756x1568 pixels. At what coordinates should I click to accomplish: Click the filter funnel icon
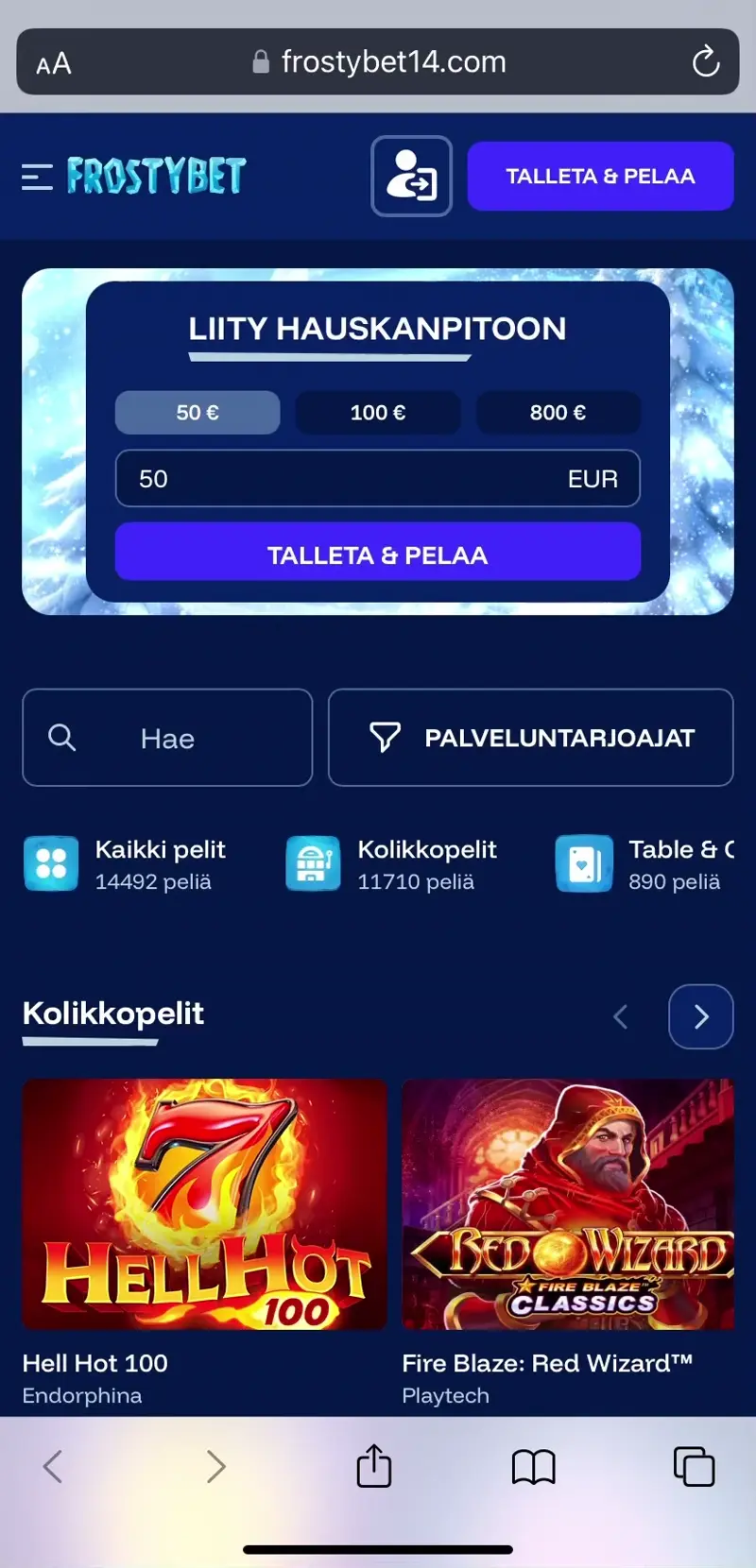(x=384, y=738)
